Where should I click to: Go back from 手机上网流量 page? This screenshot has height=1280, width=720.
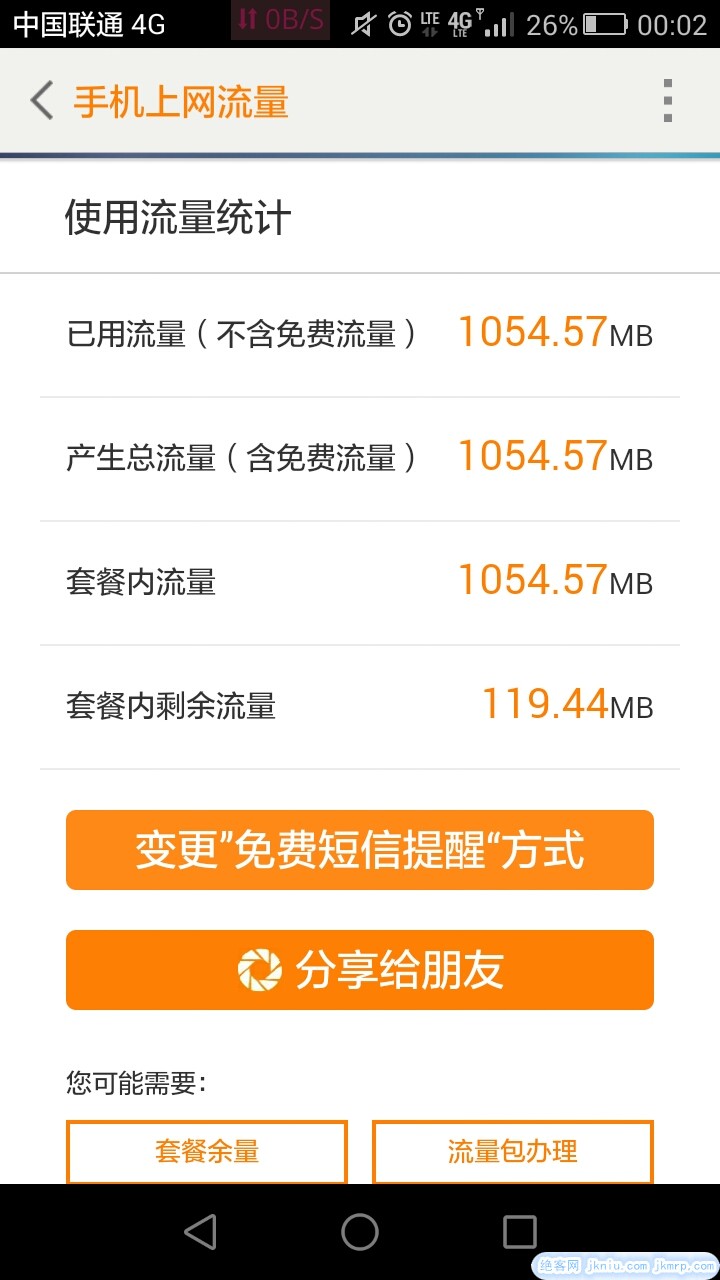pyautogui.click(x=42, y=102)
